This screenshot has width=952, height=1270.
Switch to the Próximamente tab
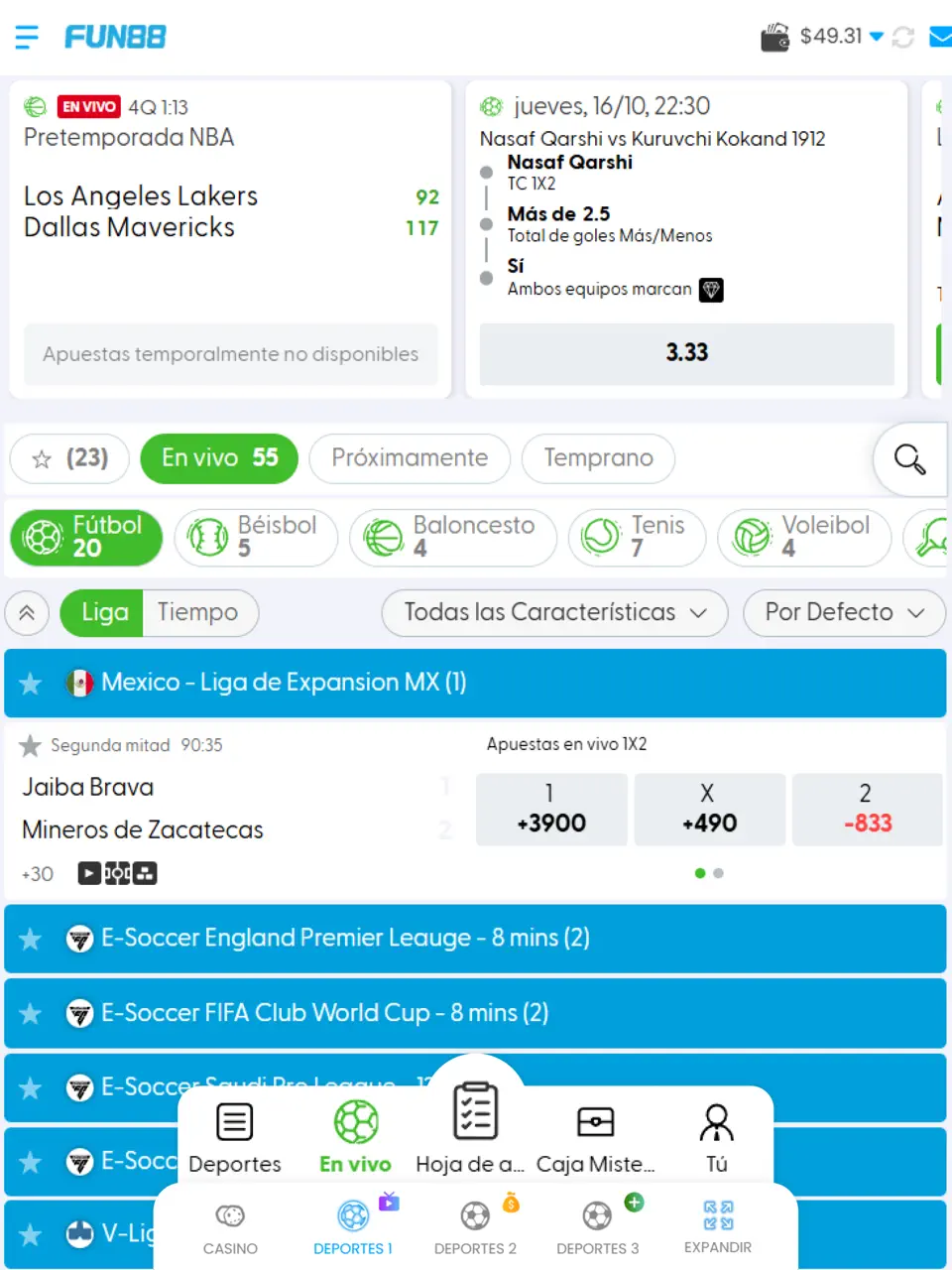[x=410, y=458]
